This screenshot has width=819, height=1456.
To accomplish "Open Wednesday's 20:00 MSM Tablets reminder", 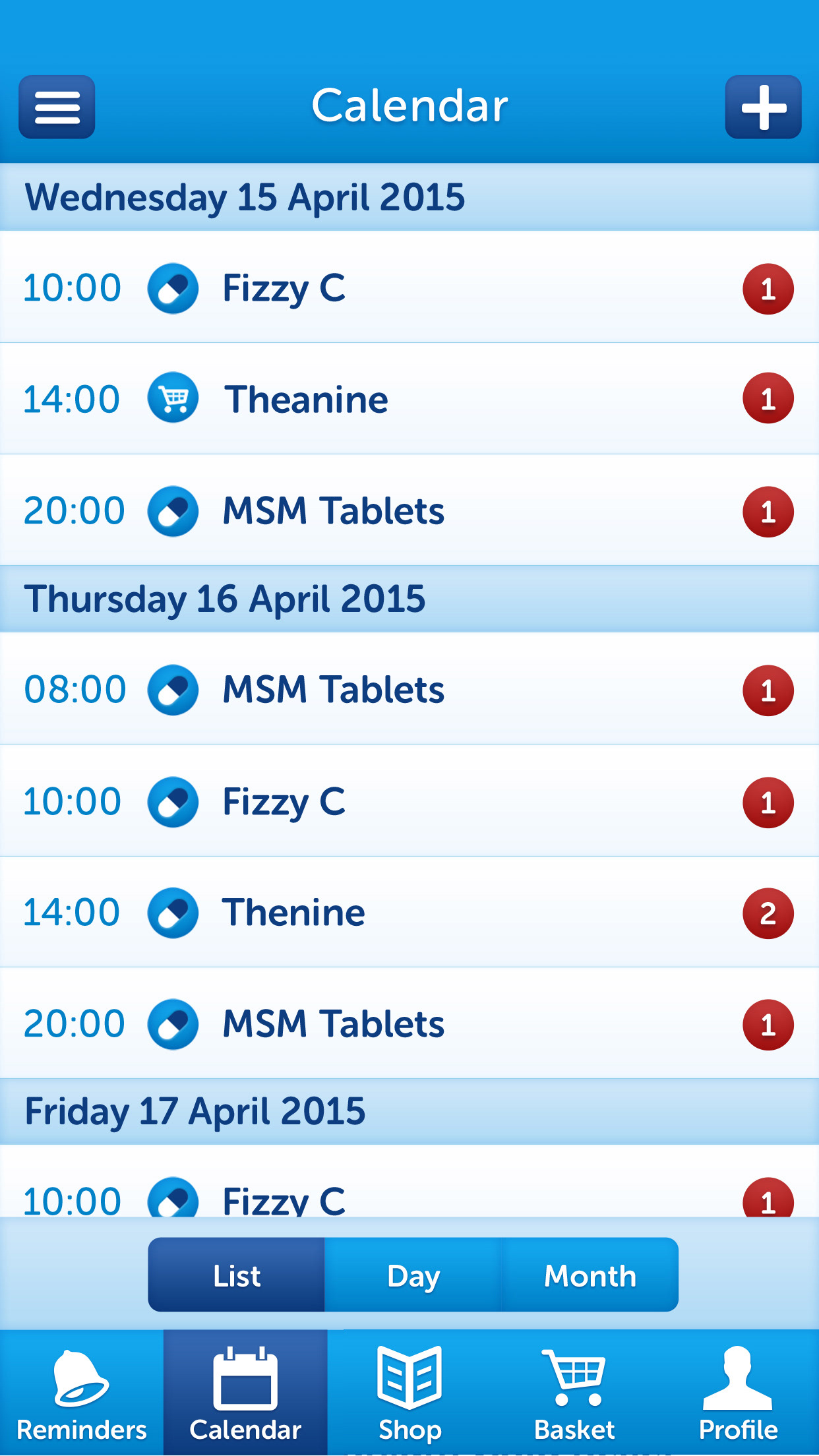I will 409,510.
